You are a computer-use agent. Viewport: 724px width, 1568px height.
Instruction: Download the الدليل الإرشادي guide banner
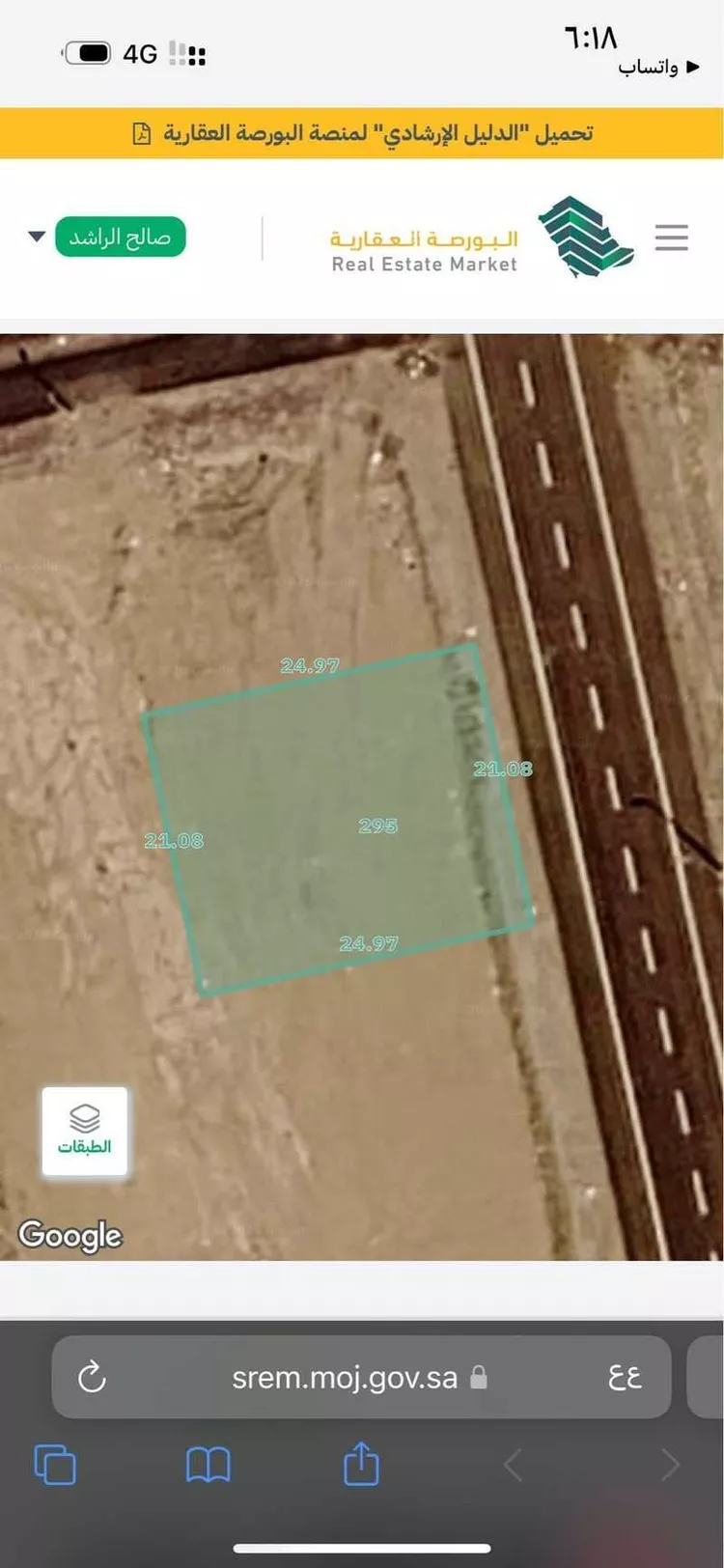pos(362,133)
